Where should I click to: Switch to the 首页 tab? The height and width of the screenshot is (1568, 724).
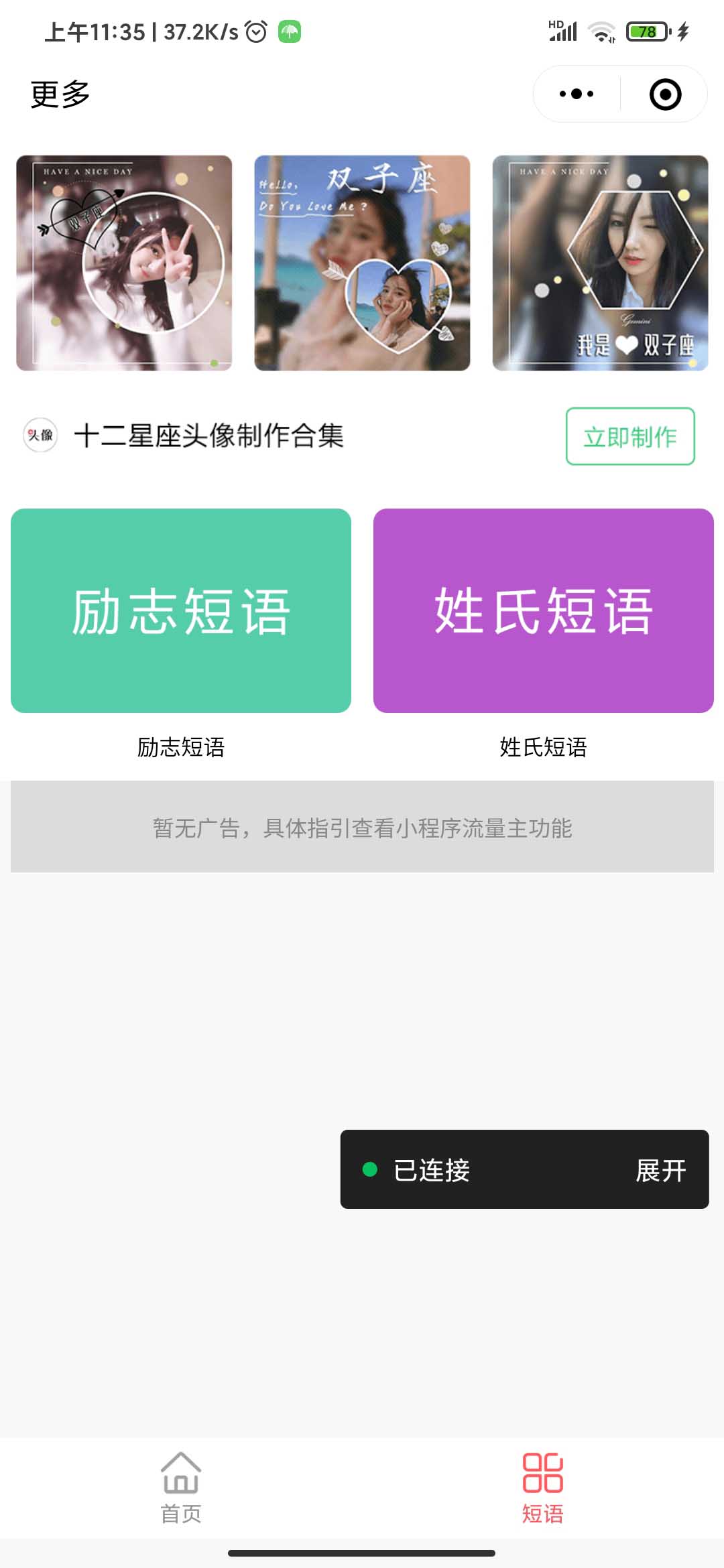coord(181,1485)
